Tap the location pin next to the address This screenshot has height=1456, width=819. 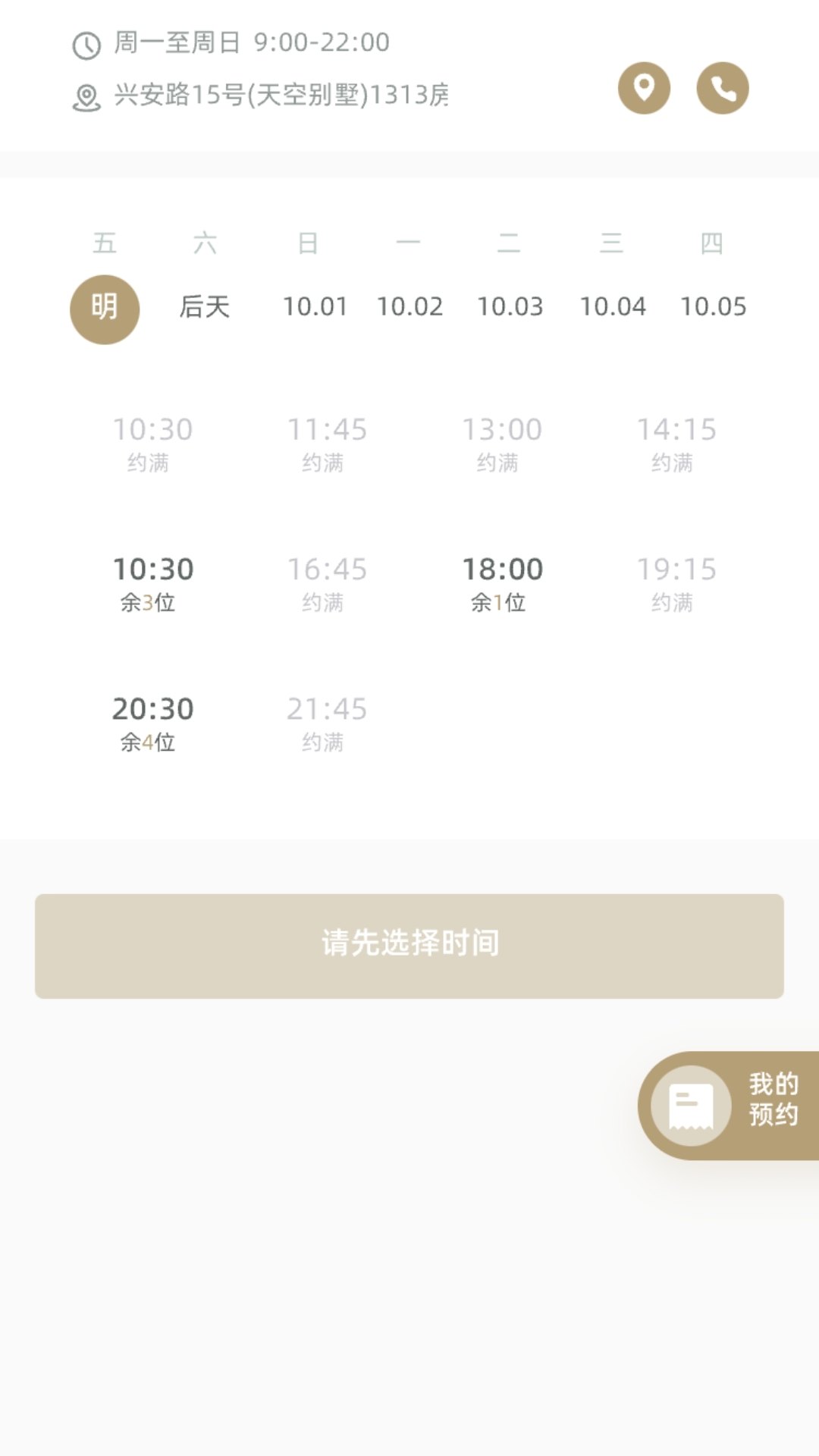[x=85, y=97]
